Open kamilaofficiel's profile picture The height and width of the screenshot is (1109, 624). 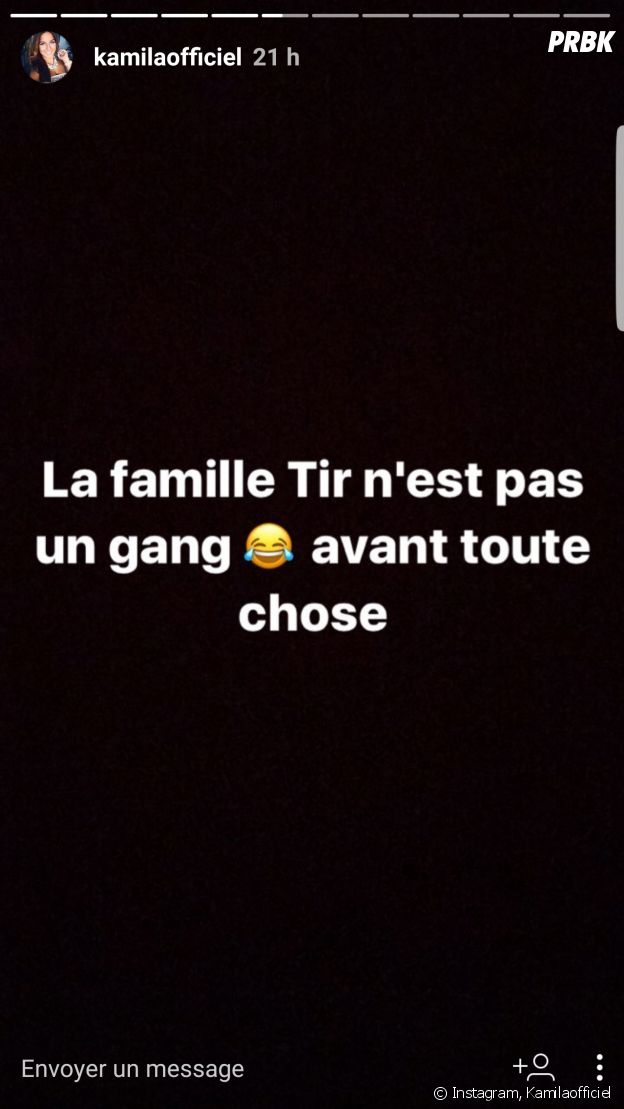pyautogui.click(x=46, y=57)
